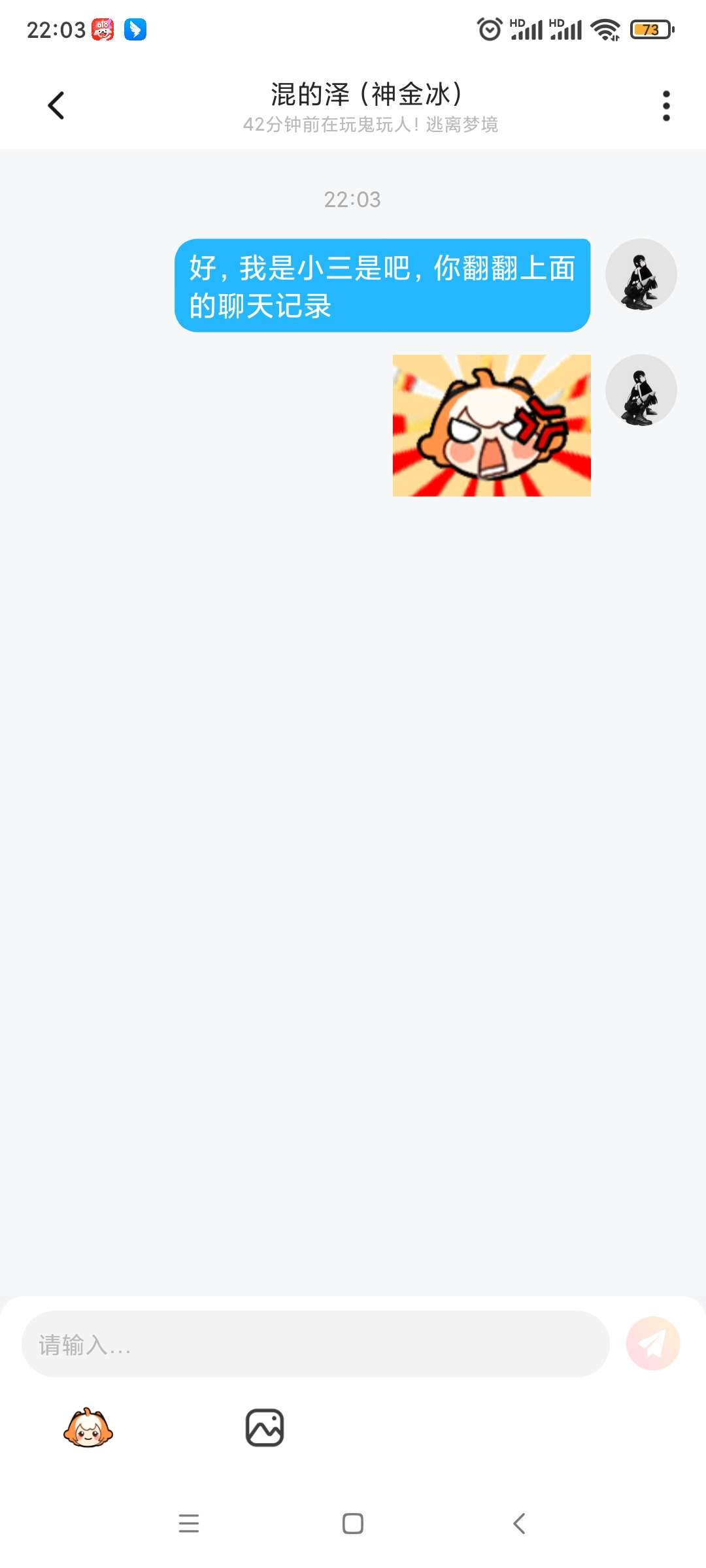Go back from the chat screen

pos(56,105)
